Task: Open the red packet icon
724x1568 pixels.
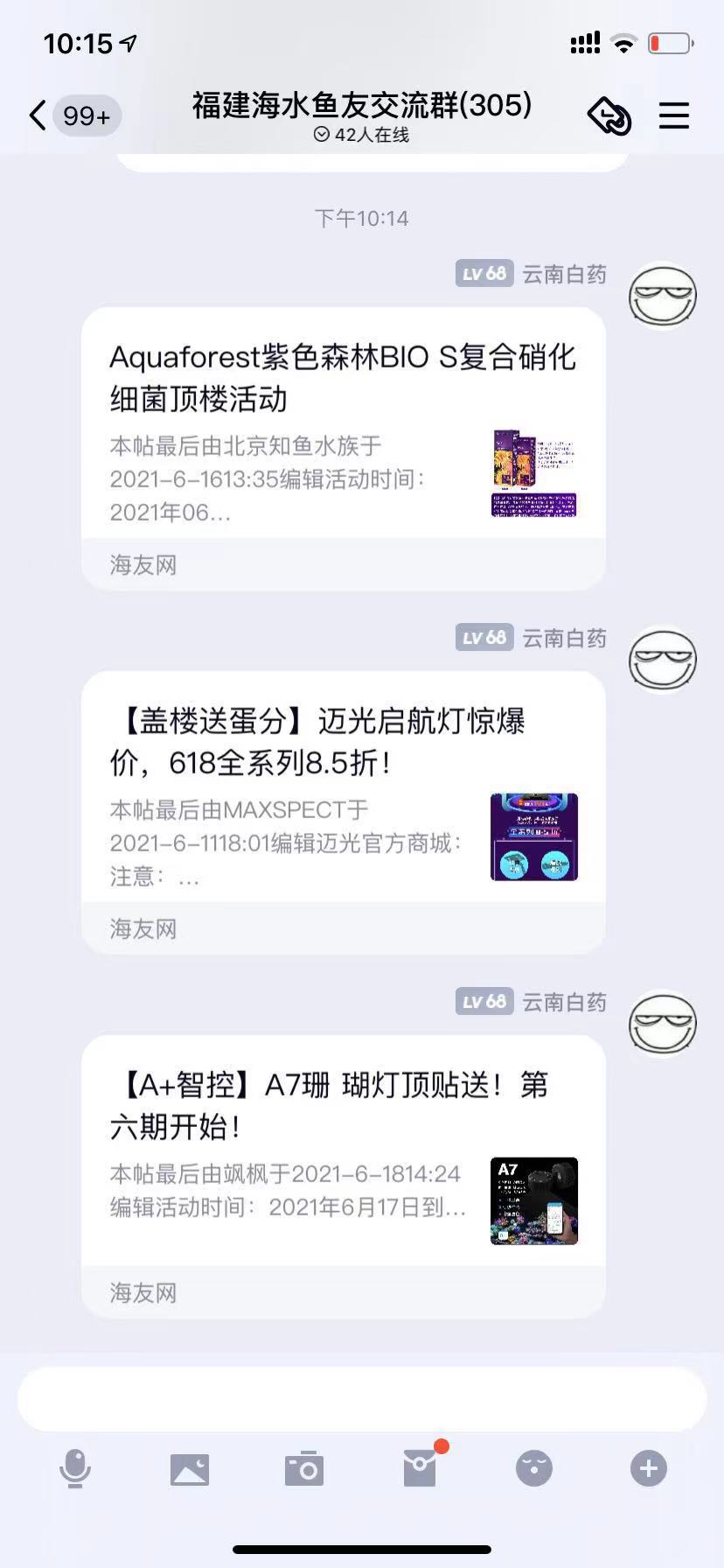Action: click(x=420, y=1468)
